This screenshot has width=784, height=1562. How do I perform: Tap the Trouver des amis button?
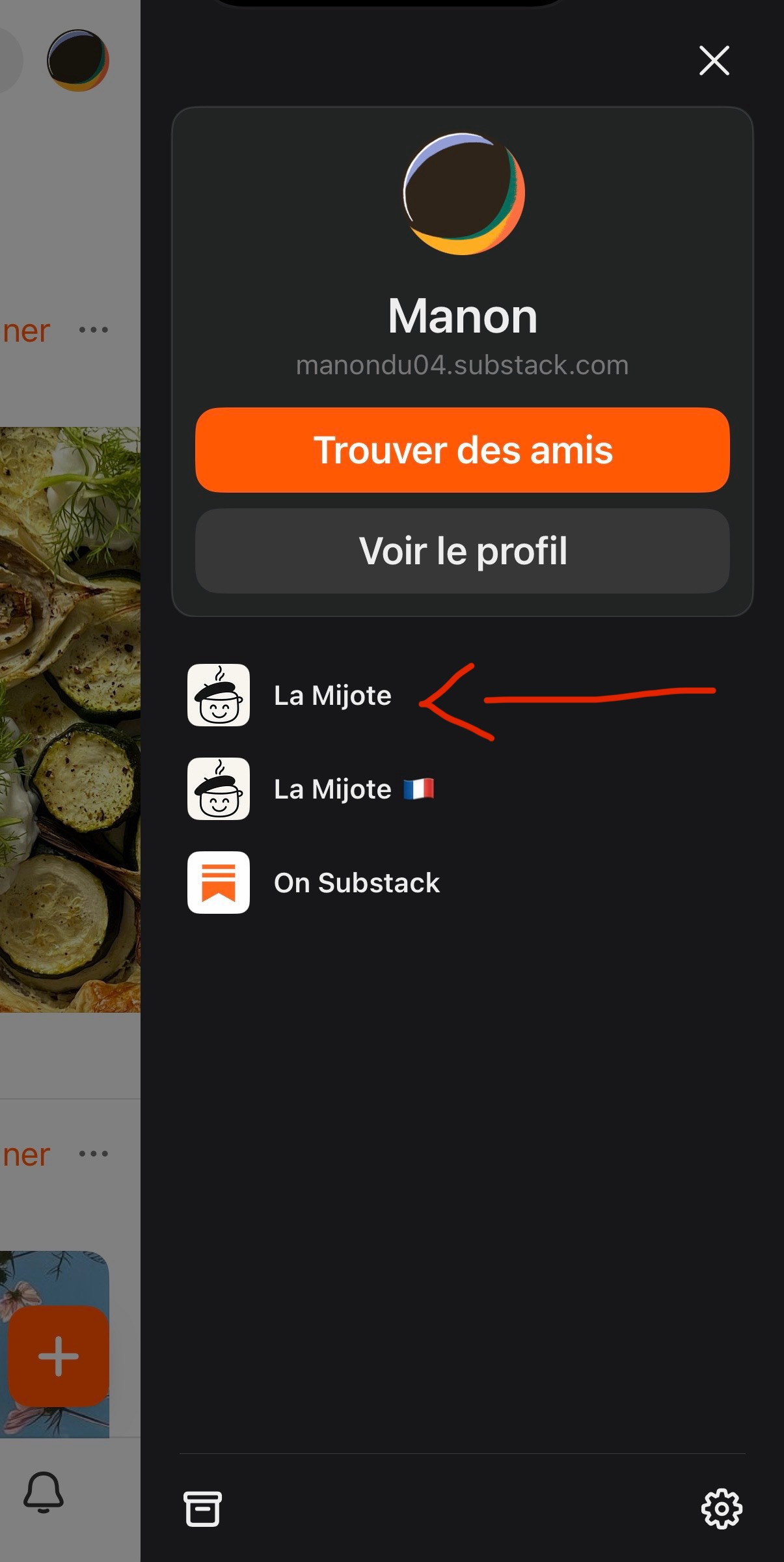(462, 450)
